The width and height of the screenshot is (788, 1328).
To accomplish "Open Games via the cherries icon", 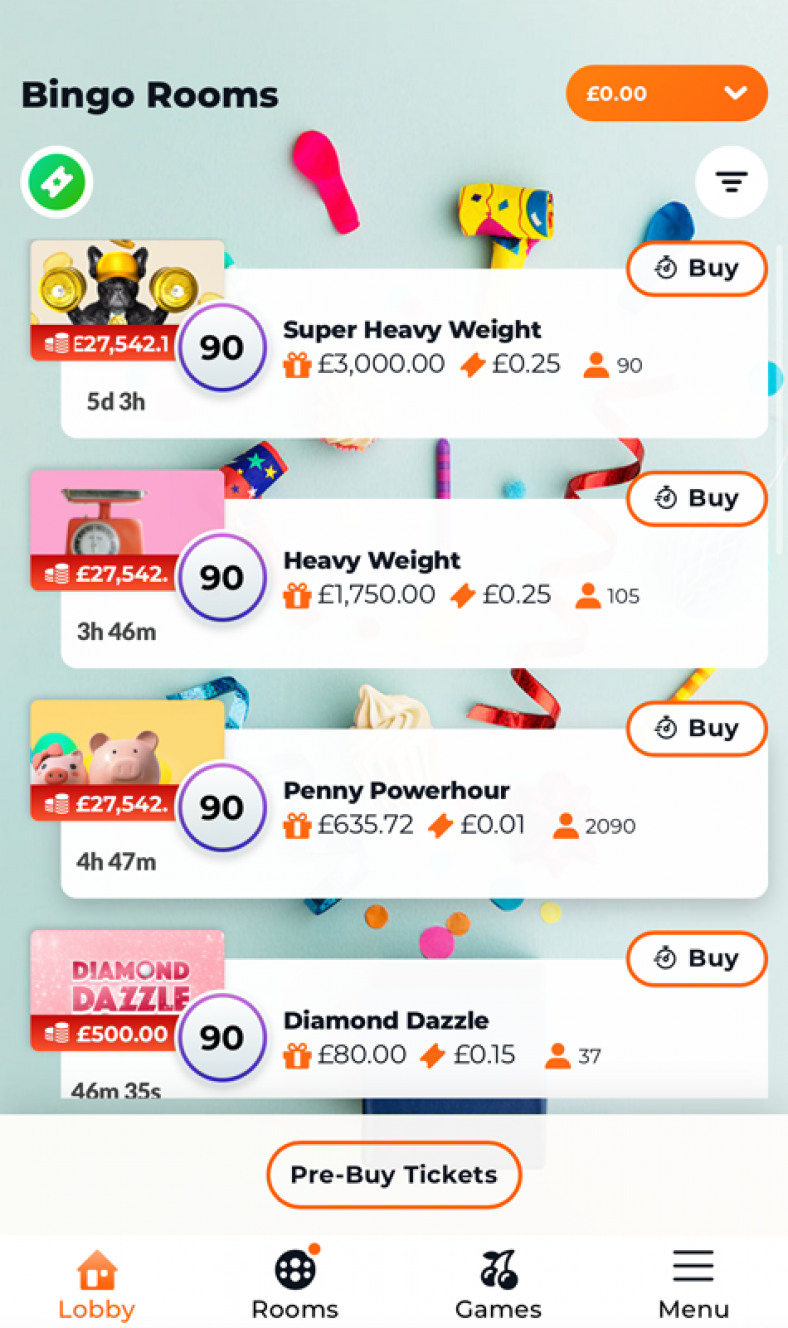I will pyautogui.click(x=499, y=1268).
